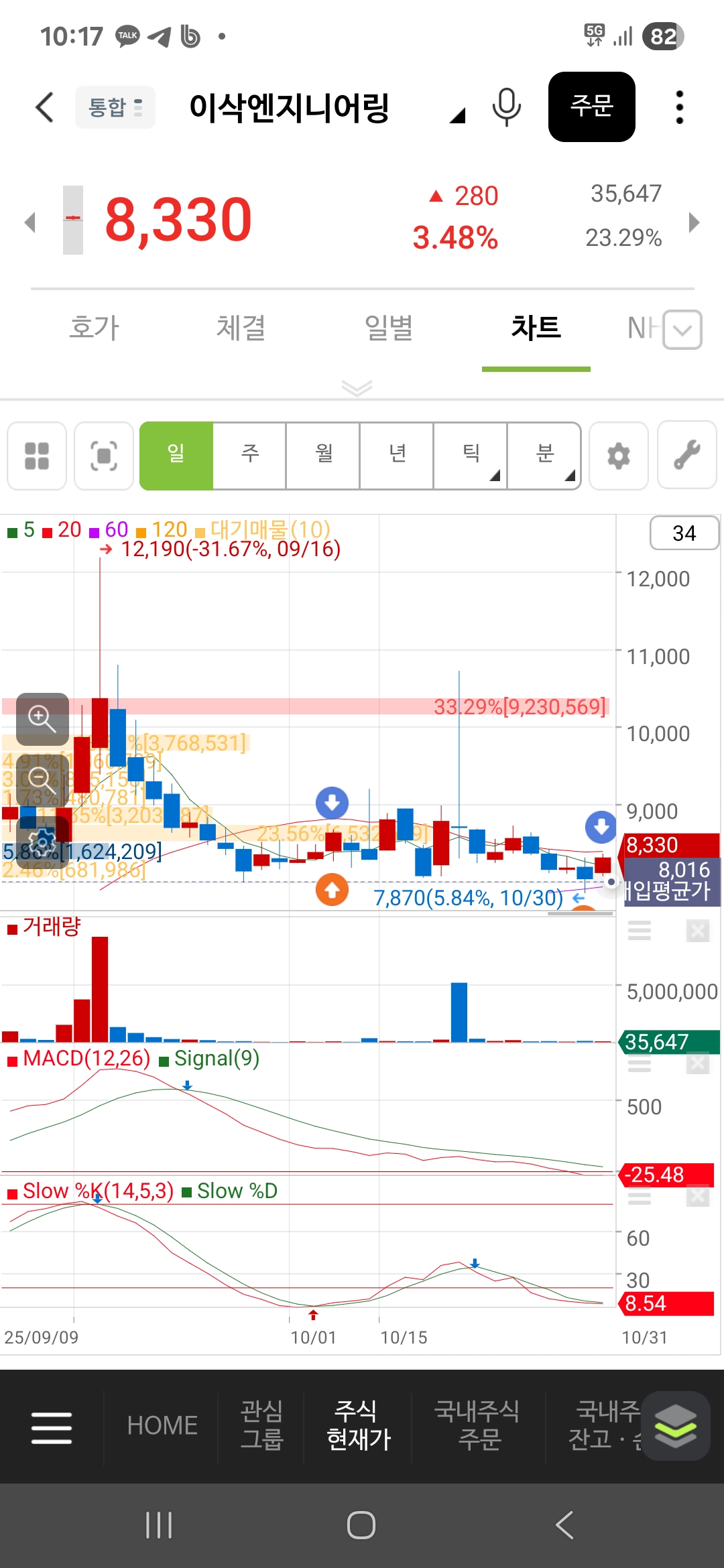
Task: Select the 분 minute chart period
Action: [544, 456]
